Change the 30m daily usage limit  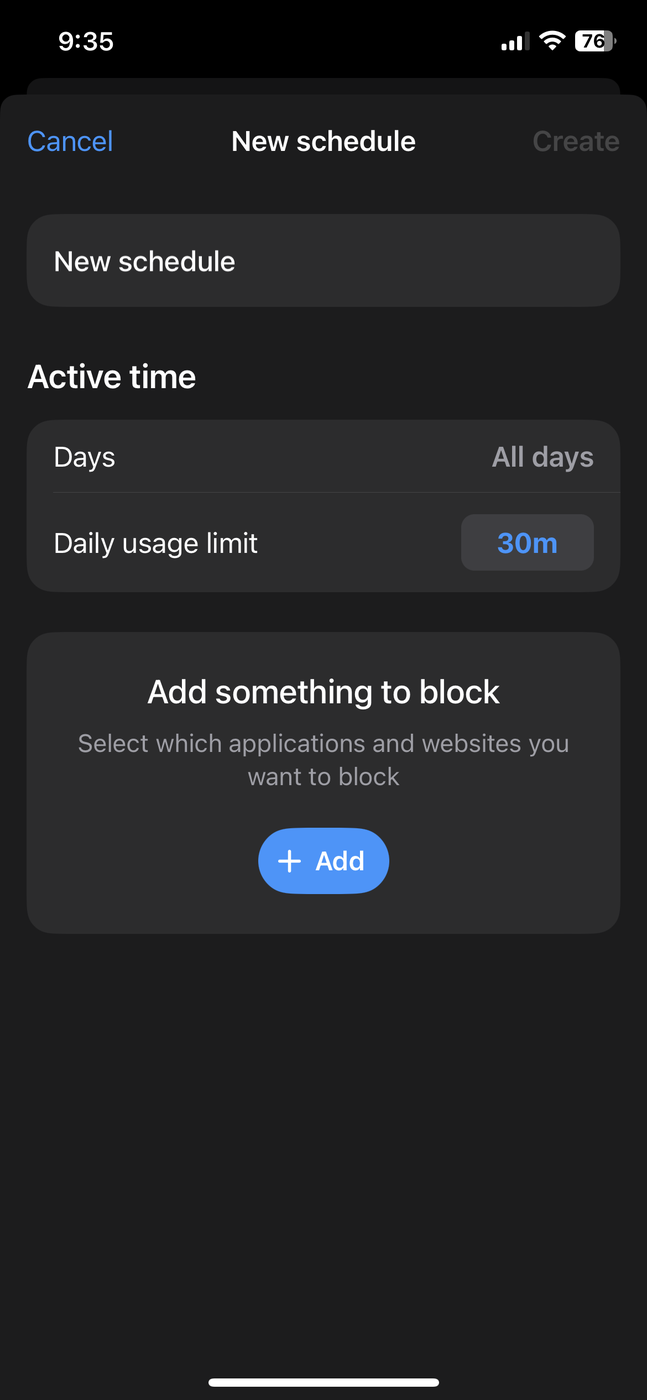pyautogui.click(x=527, y=543)
